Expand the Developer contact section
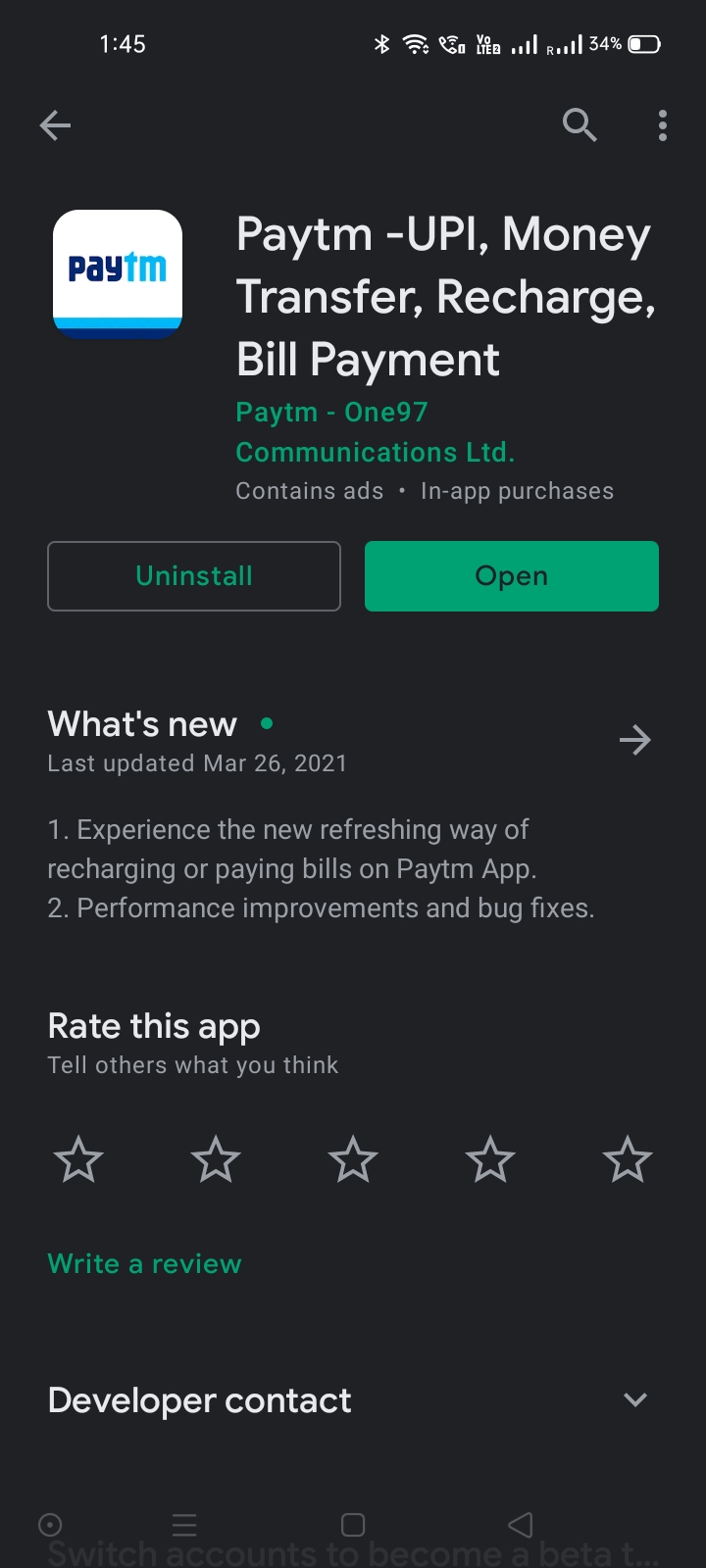This screenshot has height=1568, width=706. click(x=634, y=1400)
